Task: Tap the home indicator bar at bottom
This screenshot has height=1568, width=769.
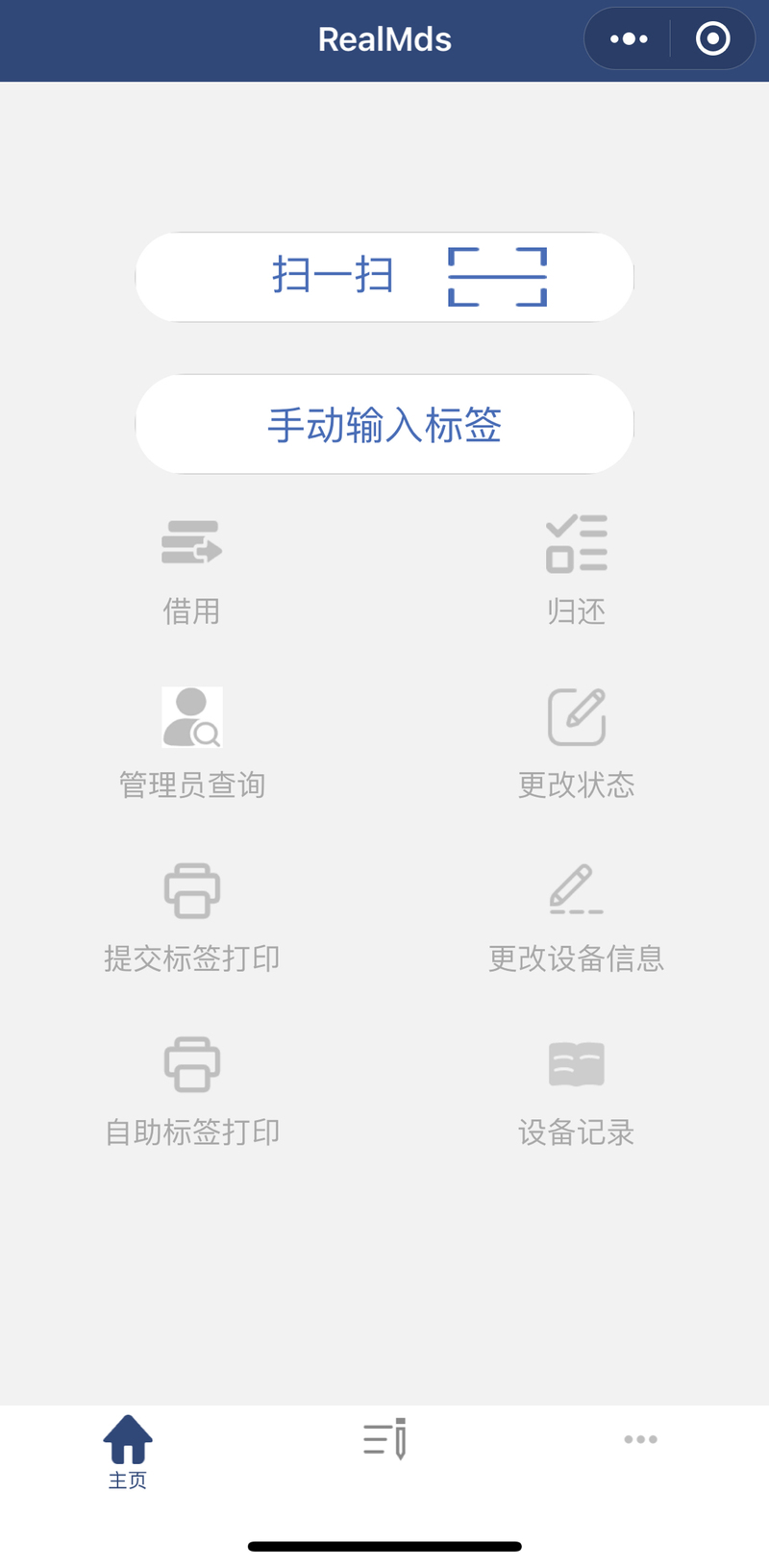Action: [x=384, y=1538]
